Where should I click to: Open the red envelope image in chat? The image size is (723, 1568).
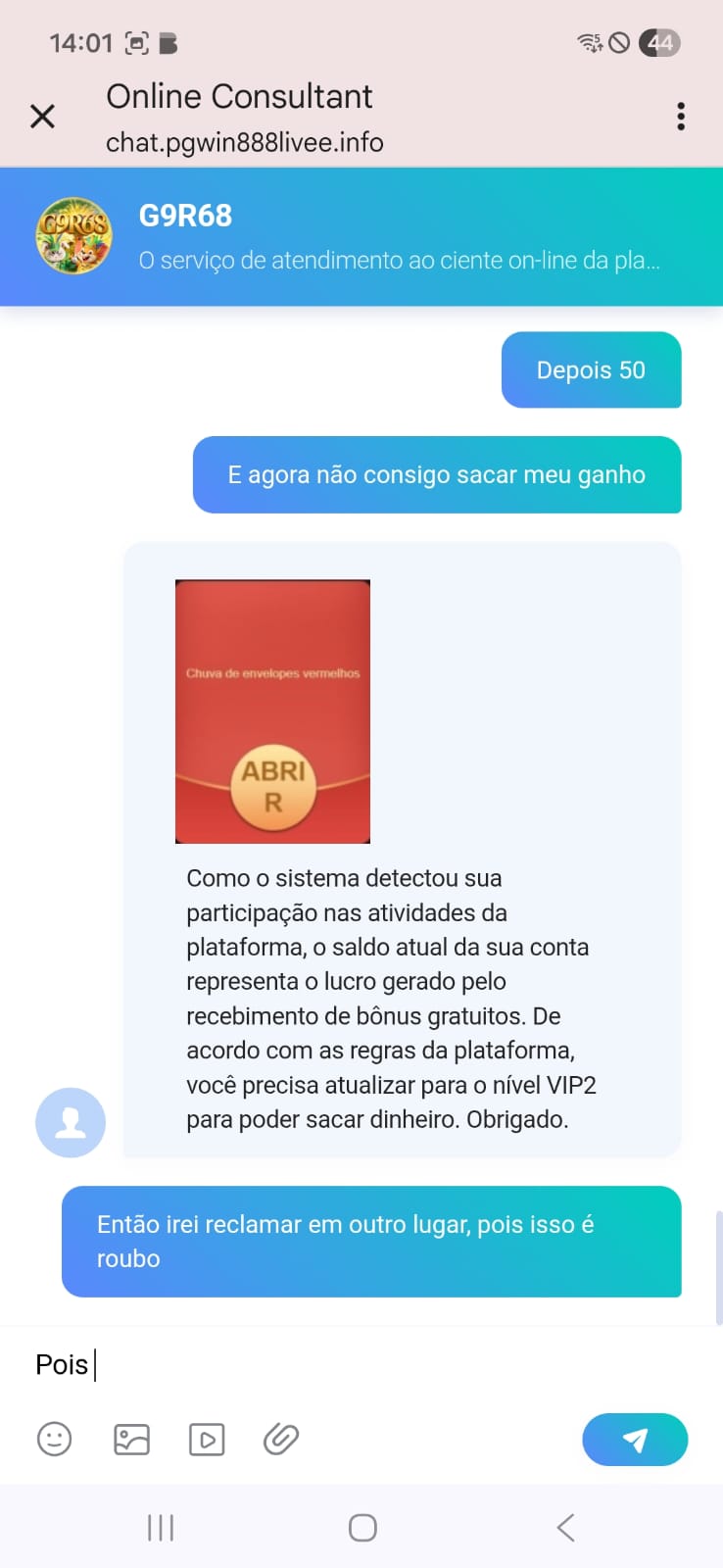point(272,711)
